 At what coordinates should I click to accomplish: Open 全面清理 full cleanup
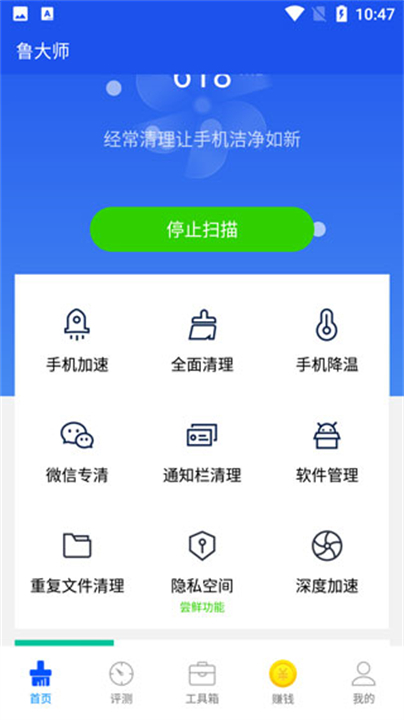pos(202,340)
